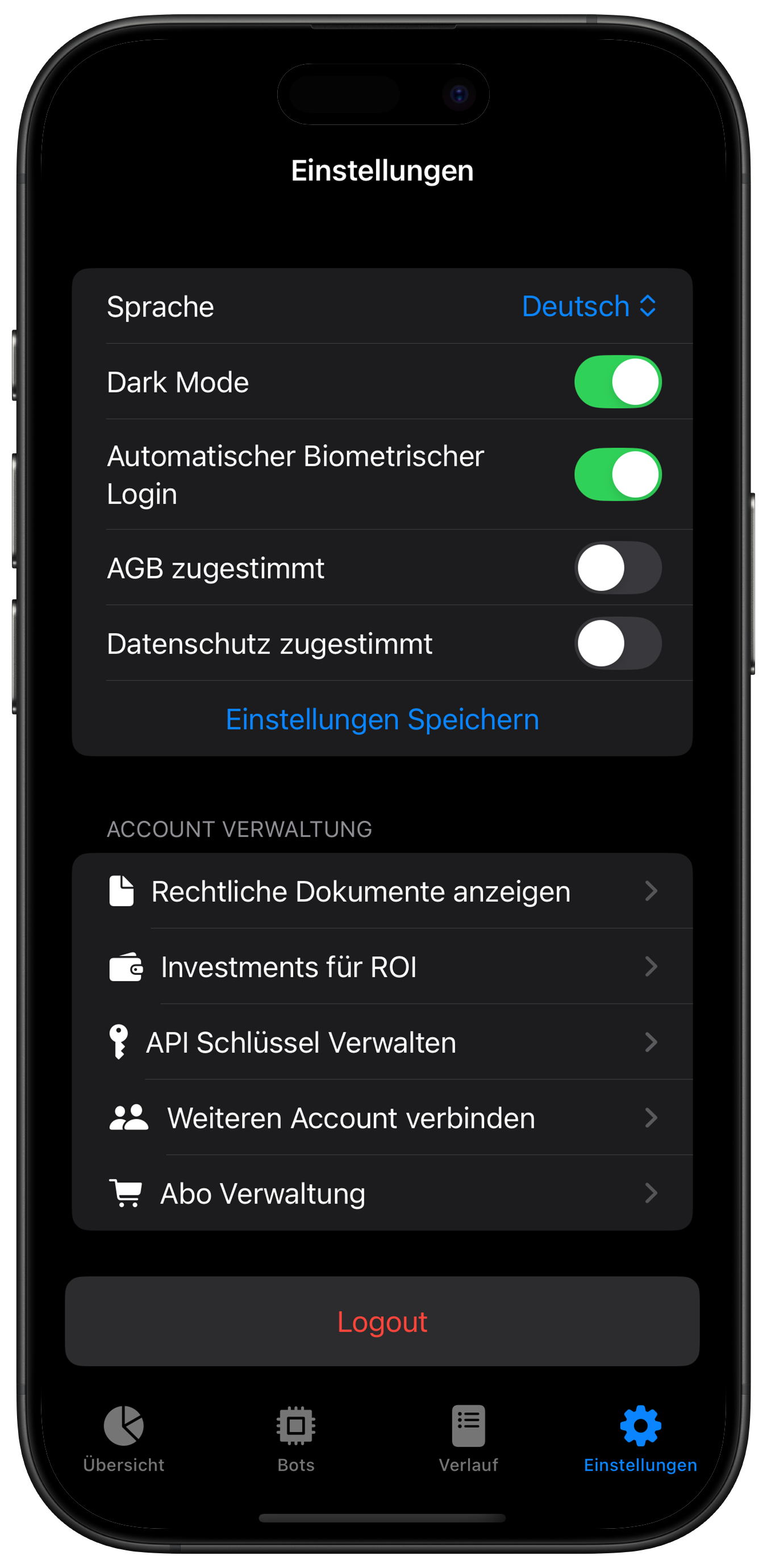The height and width of the screenshot is (1568, 767).
Task: Open API Schlüssel Verwalten via chevron
Action: tap(652, 1042)
